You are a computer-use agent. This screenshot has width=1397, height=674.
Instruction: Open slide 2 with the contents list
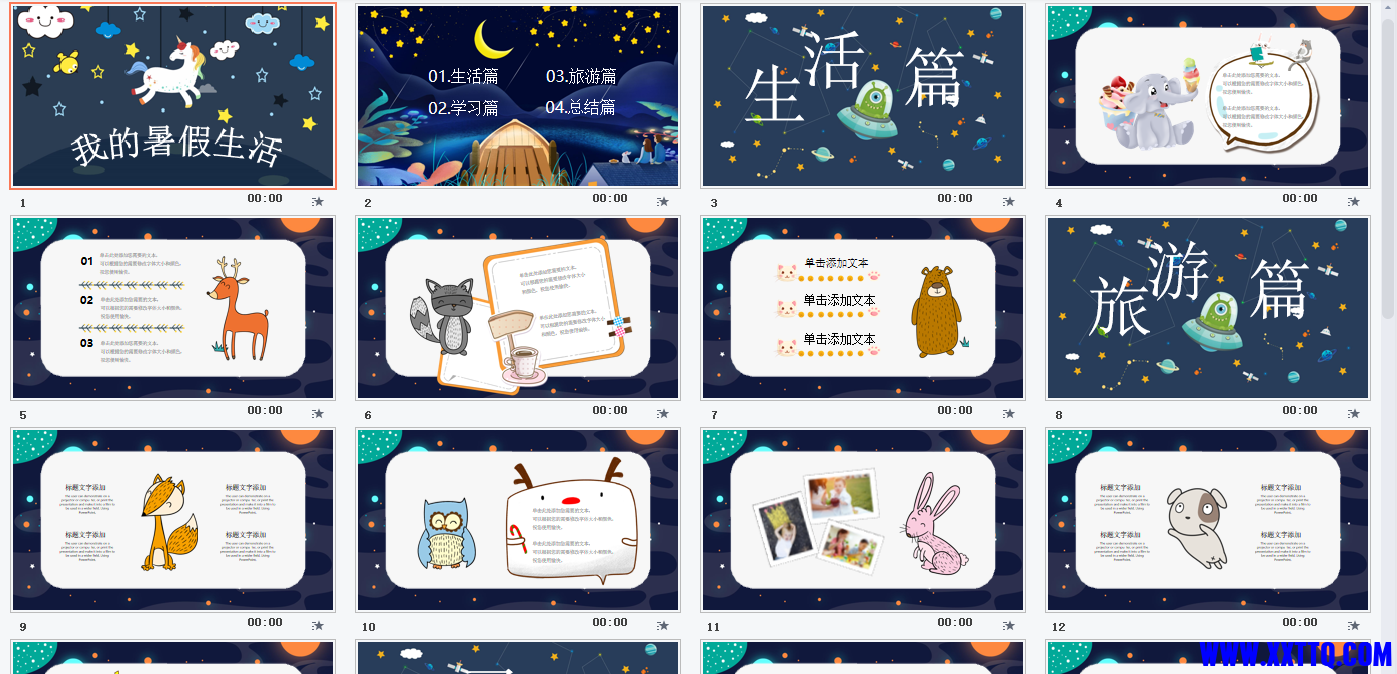point(518,96)
